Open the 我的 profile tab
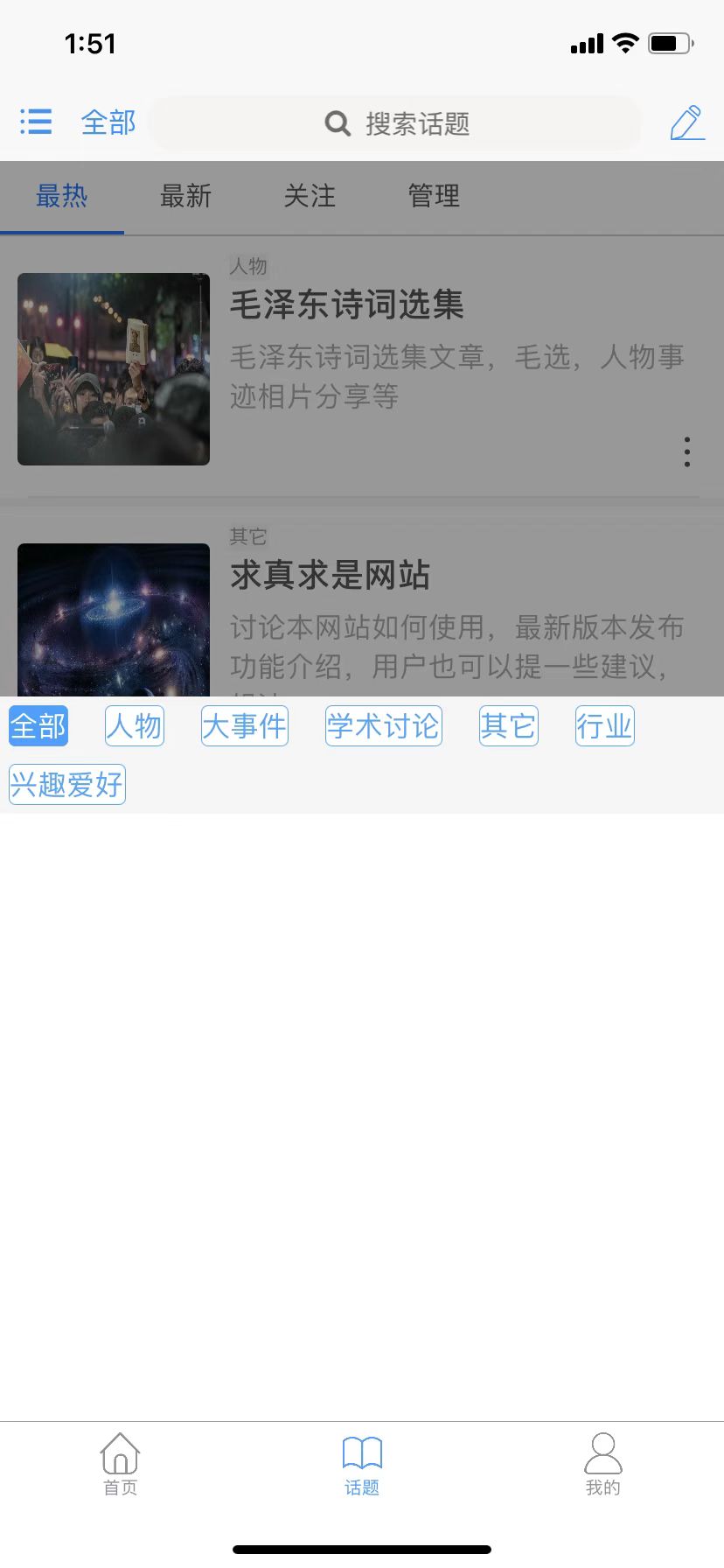This screenshot has width=724, height=1568. tap(602, 1464)
